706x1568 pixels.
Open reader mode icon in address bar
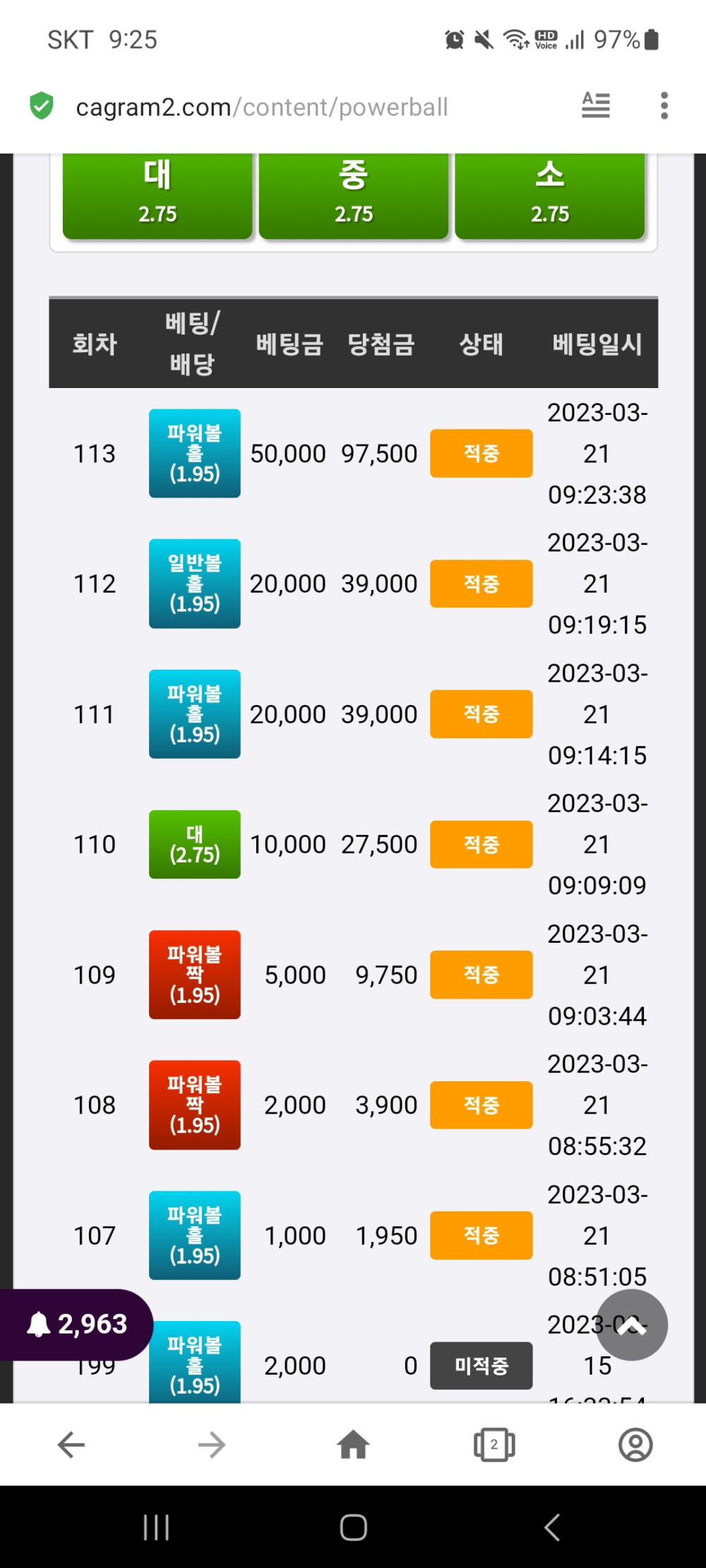click(595, 106)
